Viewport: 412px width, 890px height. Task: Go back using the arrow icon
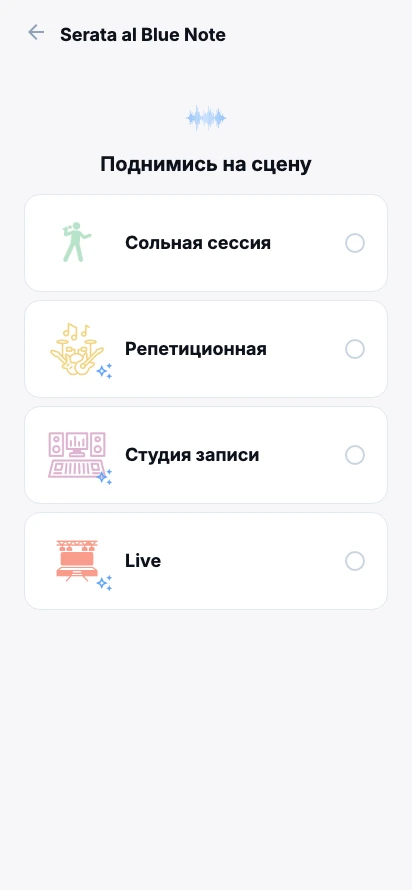pos(36,32)
